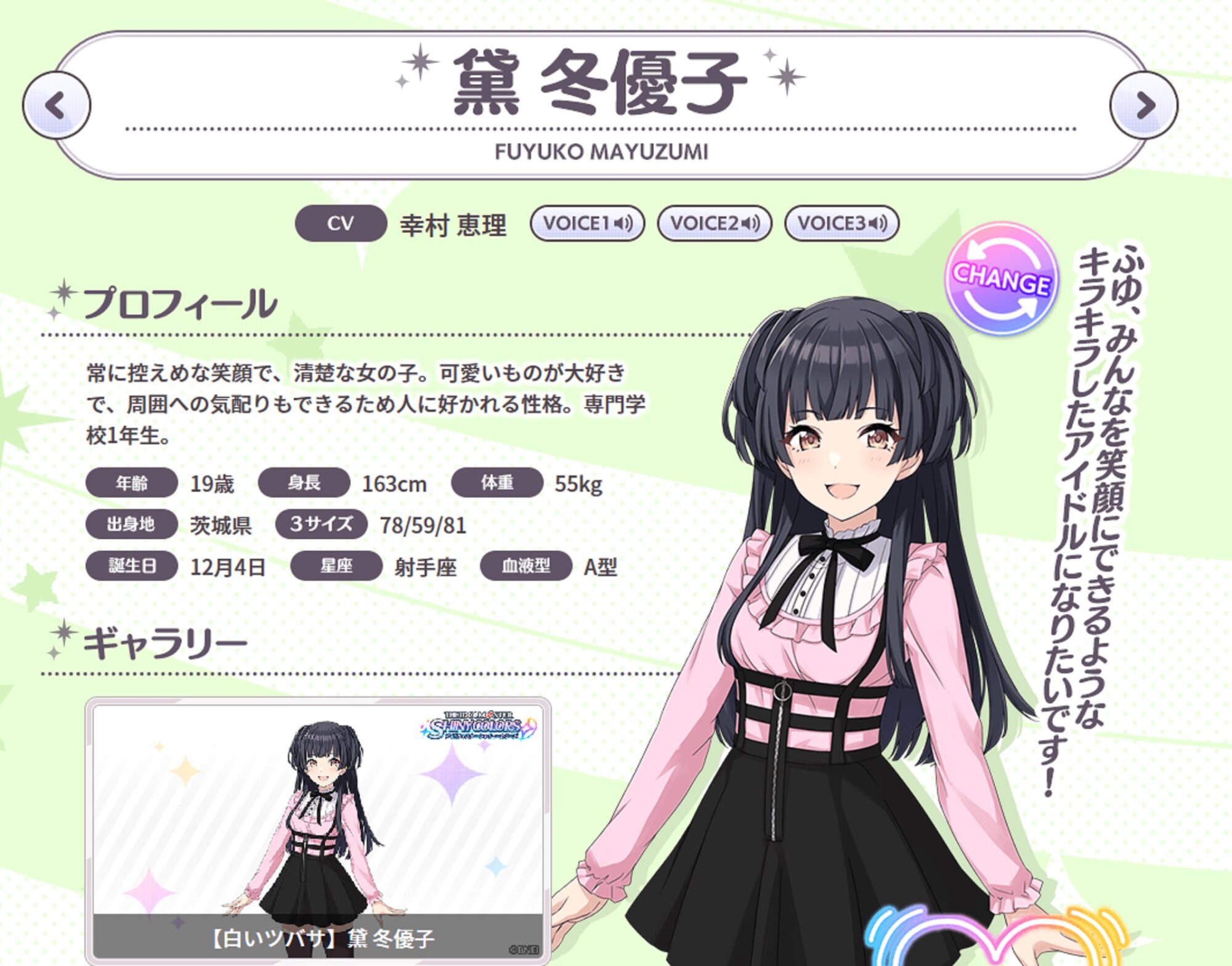Go to the next character
This screenshot has height=966, width=1232.
point(1143,105)
